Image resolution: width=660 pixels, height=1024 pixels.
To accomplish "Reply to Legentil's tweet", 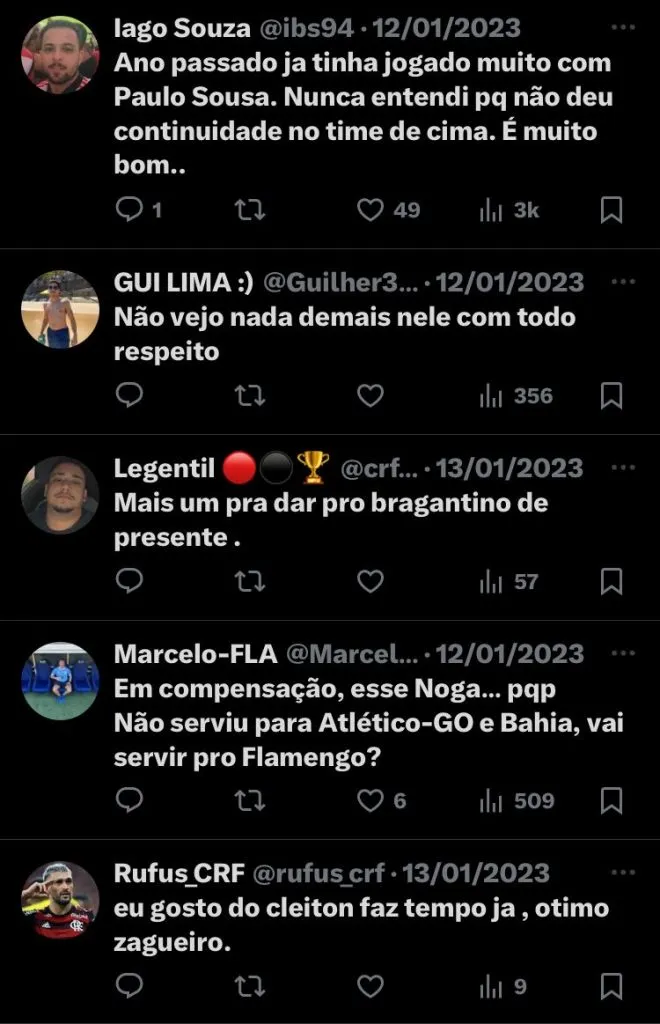I will 130,581.
